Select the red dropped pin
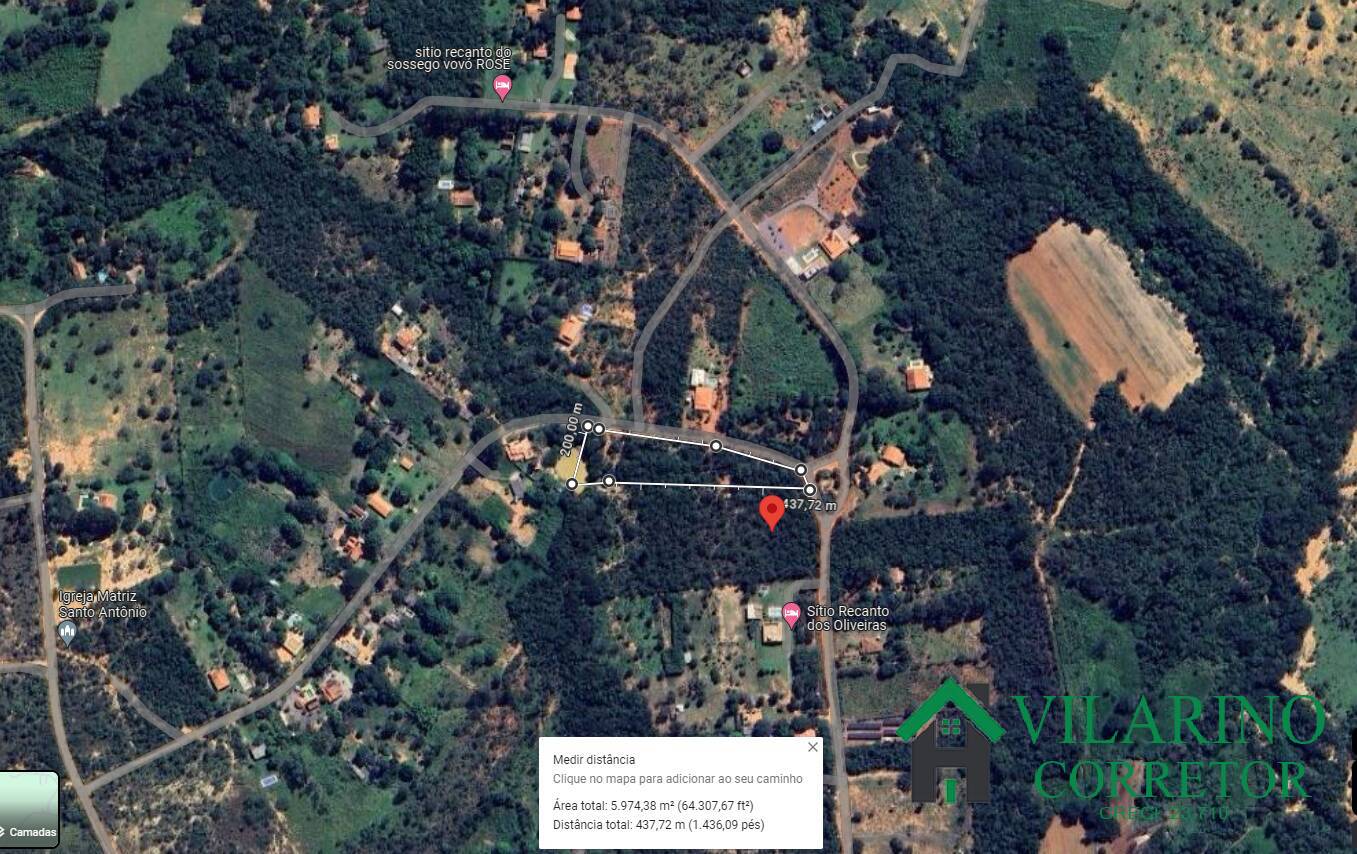This screenshot has width=1357, height=854. point(771,511)
